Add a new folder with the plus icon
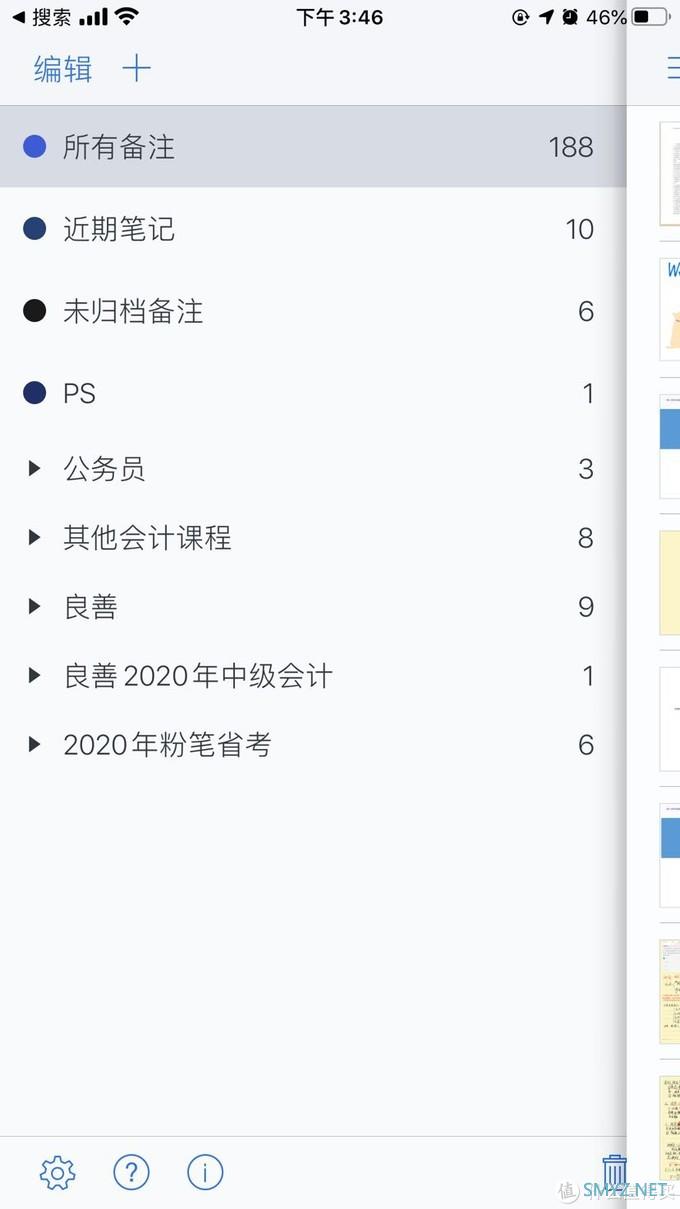The image size is (680, 1209). 136,69
